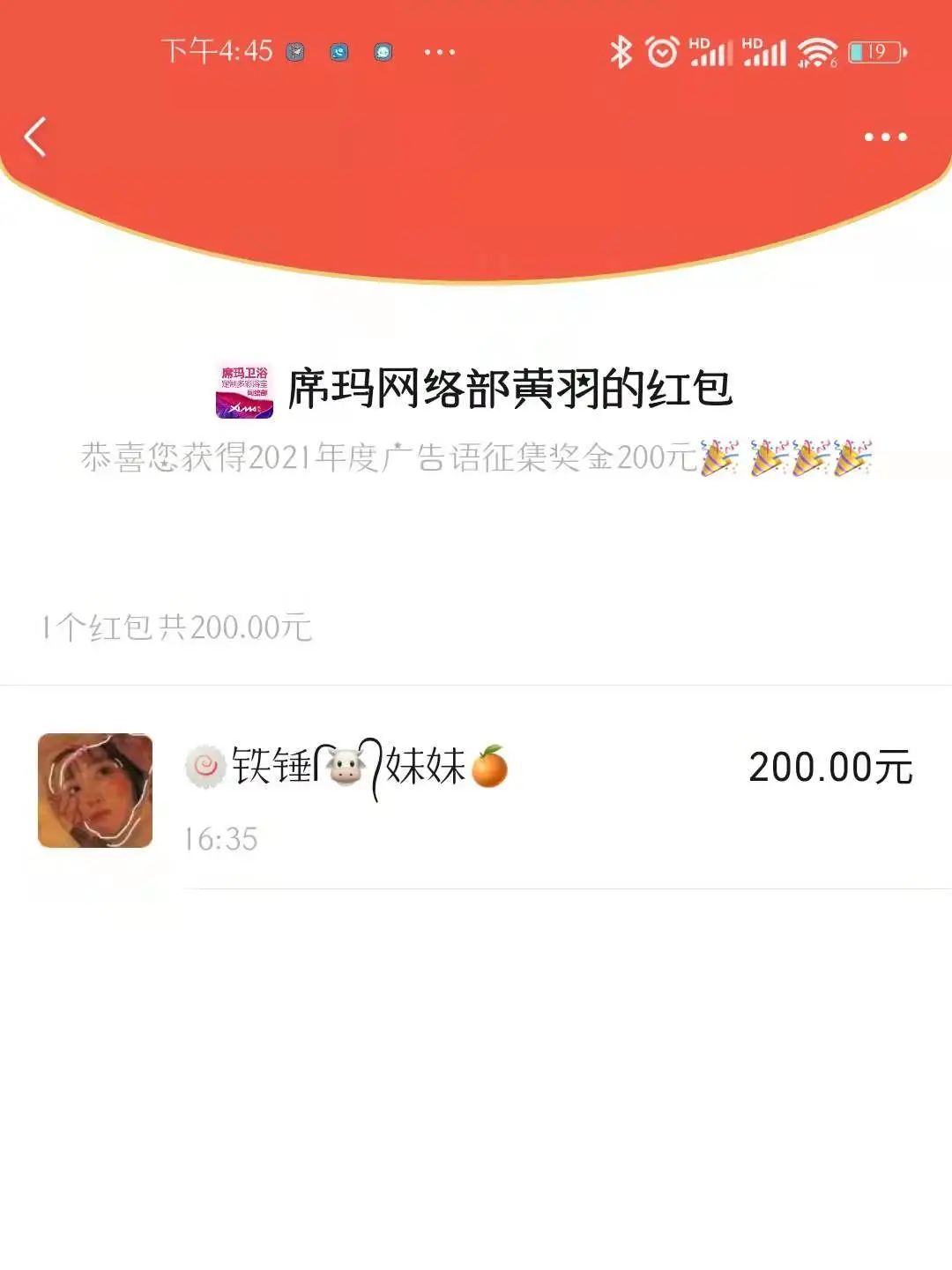Open the three-dot overflow menu
Screen dimensions: 952x1270
pos(885,137)
